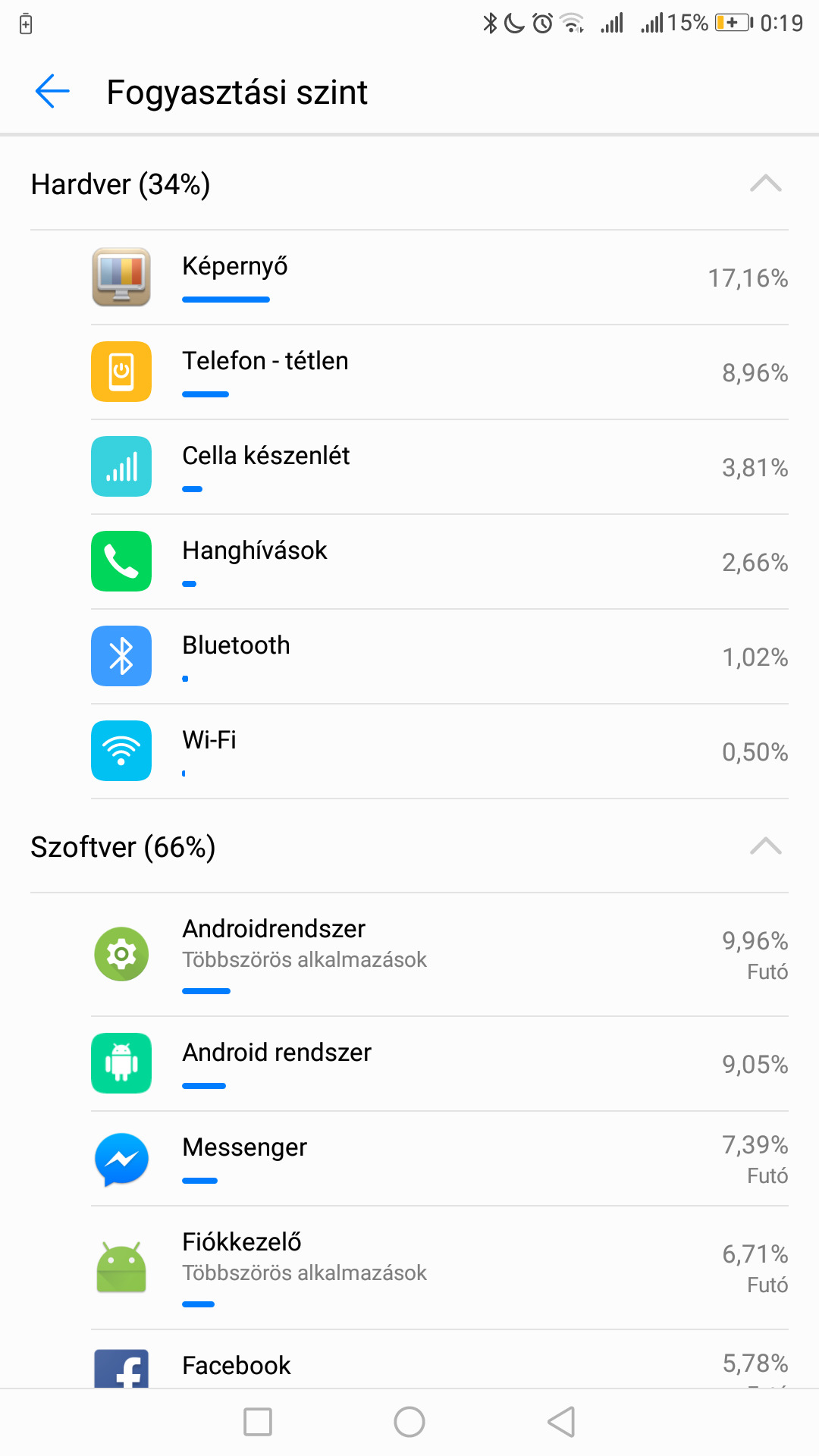This screenshot has width=819, height=1456.
Task: Collapse the Hardver (34%) section
Action: [x=765, y=184]
